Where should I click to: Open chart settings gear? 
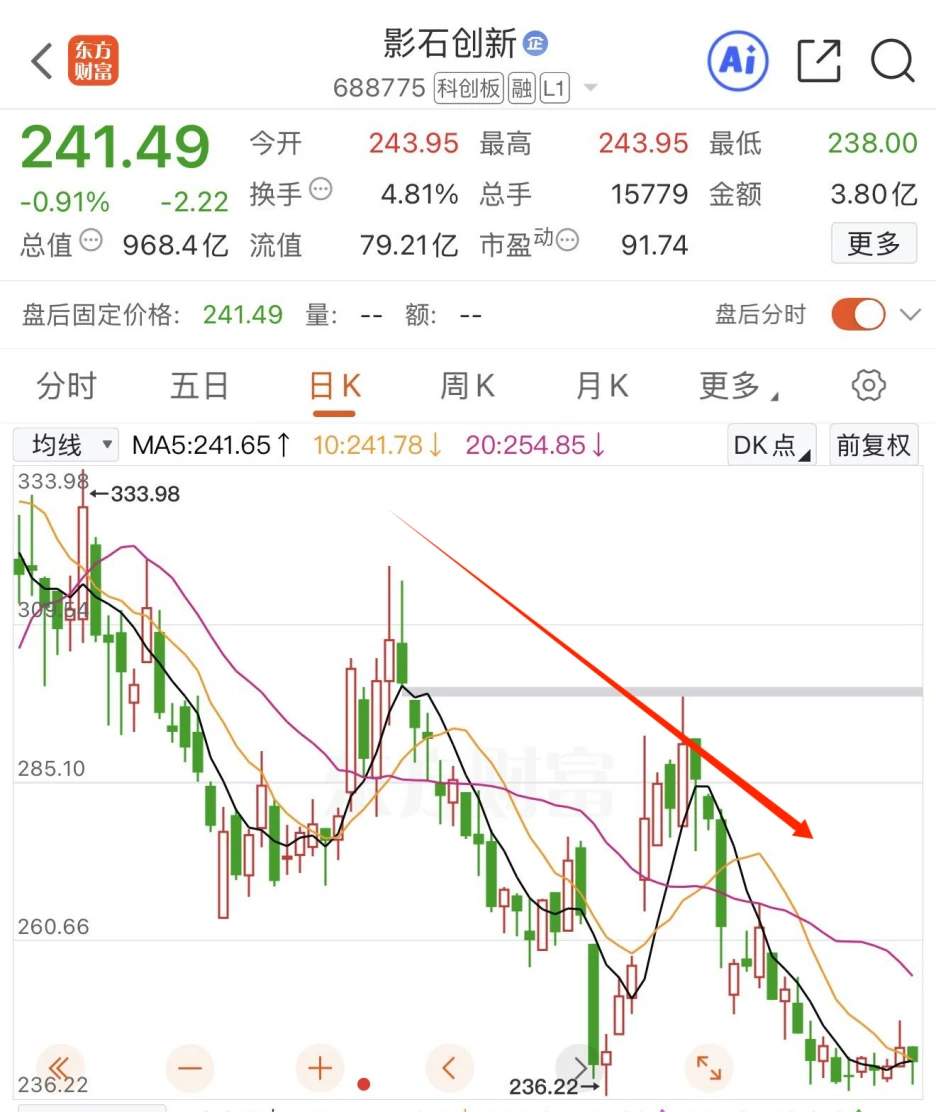(869, 386)
